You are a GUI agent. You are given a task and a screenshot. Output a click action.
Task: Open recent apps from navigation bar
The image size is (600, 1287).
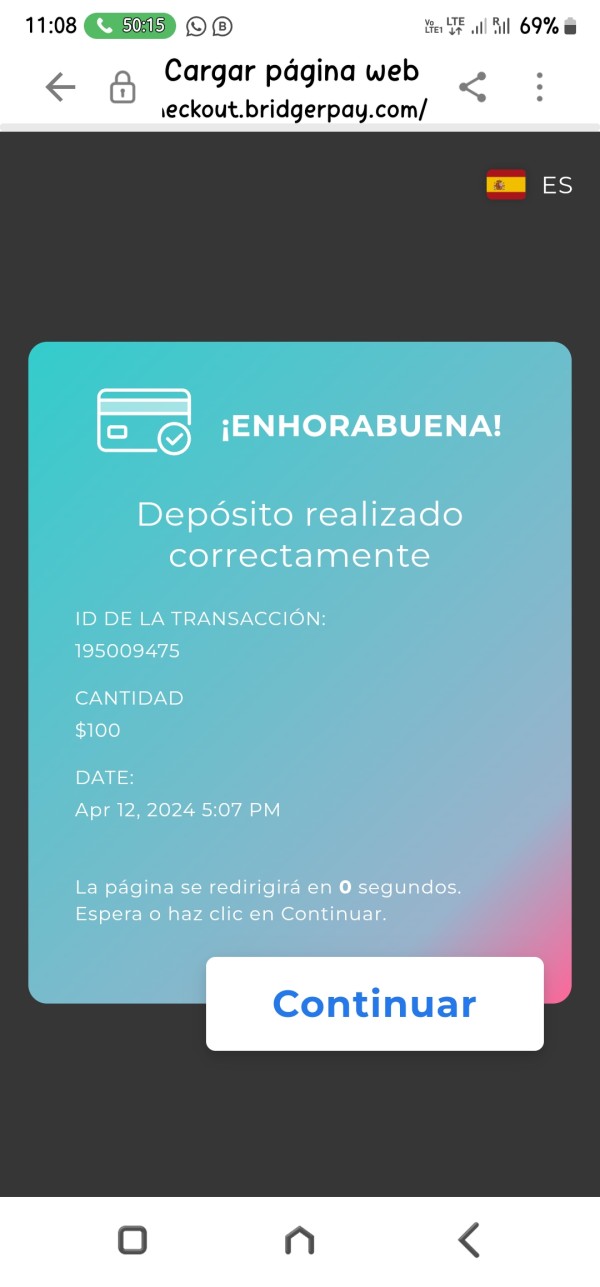[132, 1240]
